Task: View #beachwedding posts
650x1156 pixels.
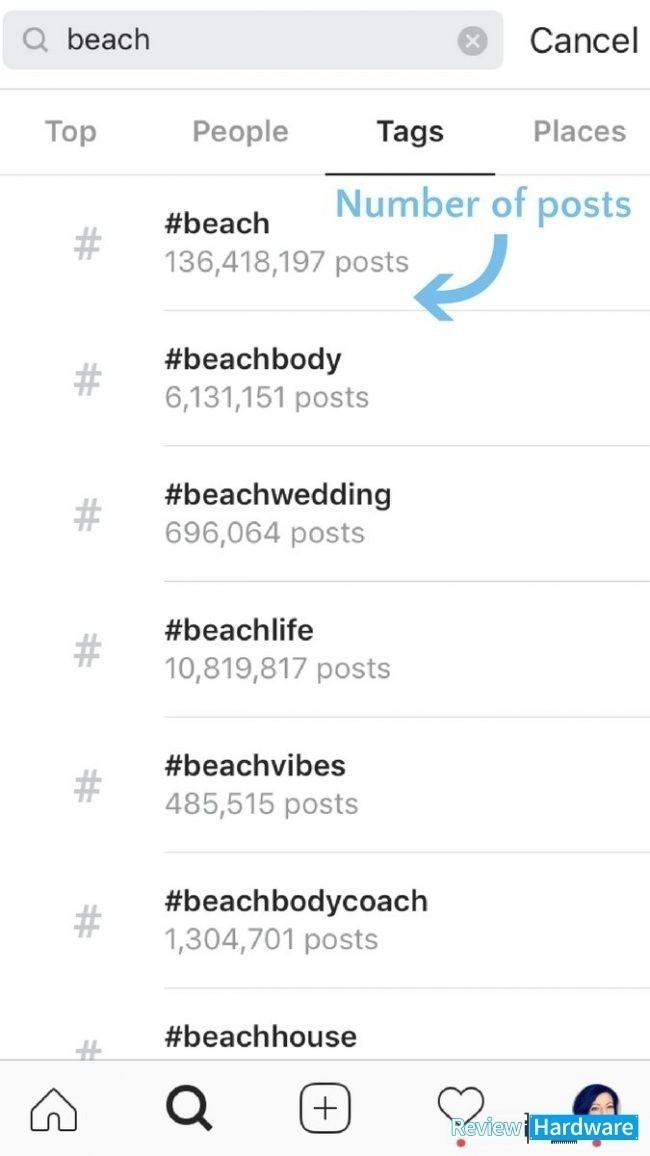Action: tap(325, 514)
